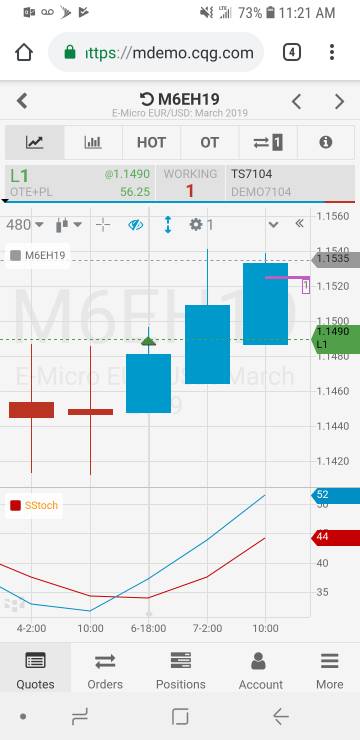Open the orders tab with badge 1
Image resolution: width=360 pixels, height=740 pixels.
click(268, 143)
